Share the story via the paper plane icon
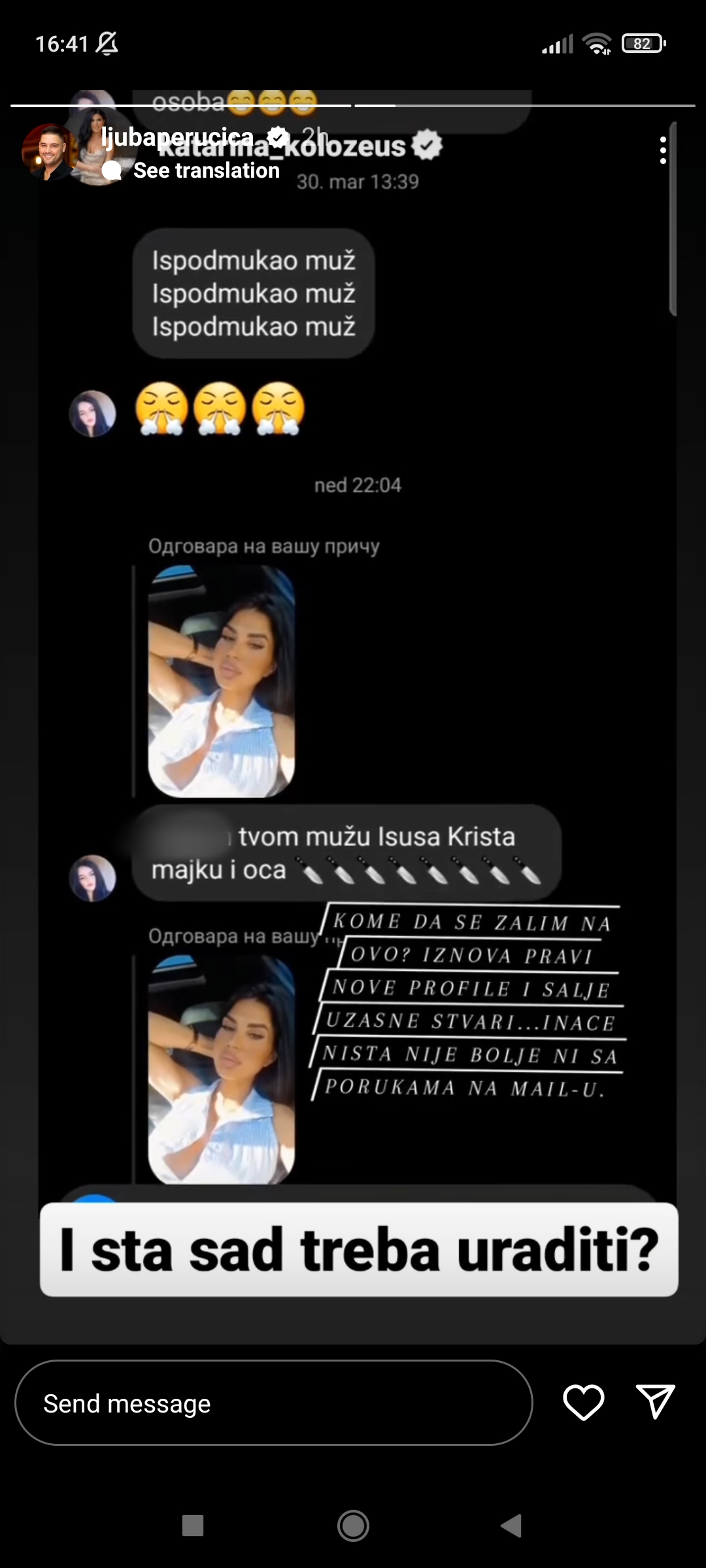This screenshot has height=1568, width=706. pyautogui.click(x=655, y=1402)
